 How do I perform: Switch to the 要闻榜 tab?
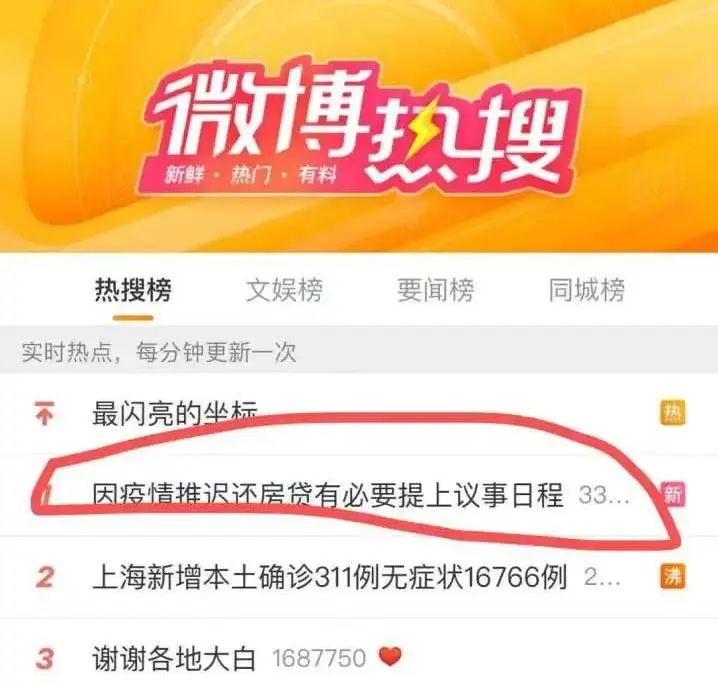click(435, 291)
